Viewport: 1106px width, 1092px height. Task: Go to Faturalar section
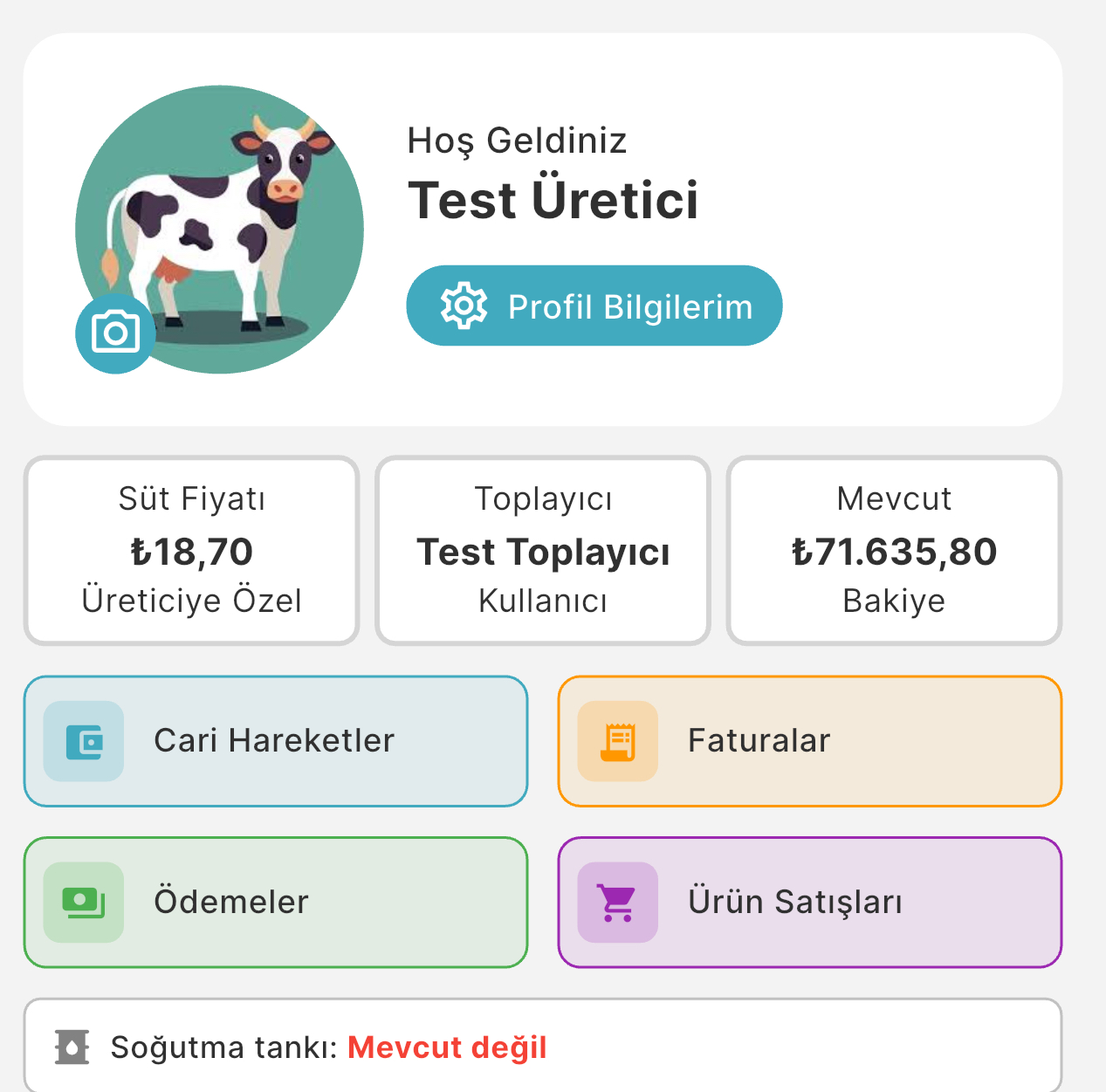(x=809, y=741)
